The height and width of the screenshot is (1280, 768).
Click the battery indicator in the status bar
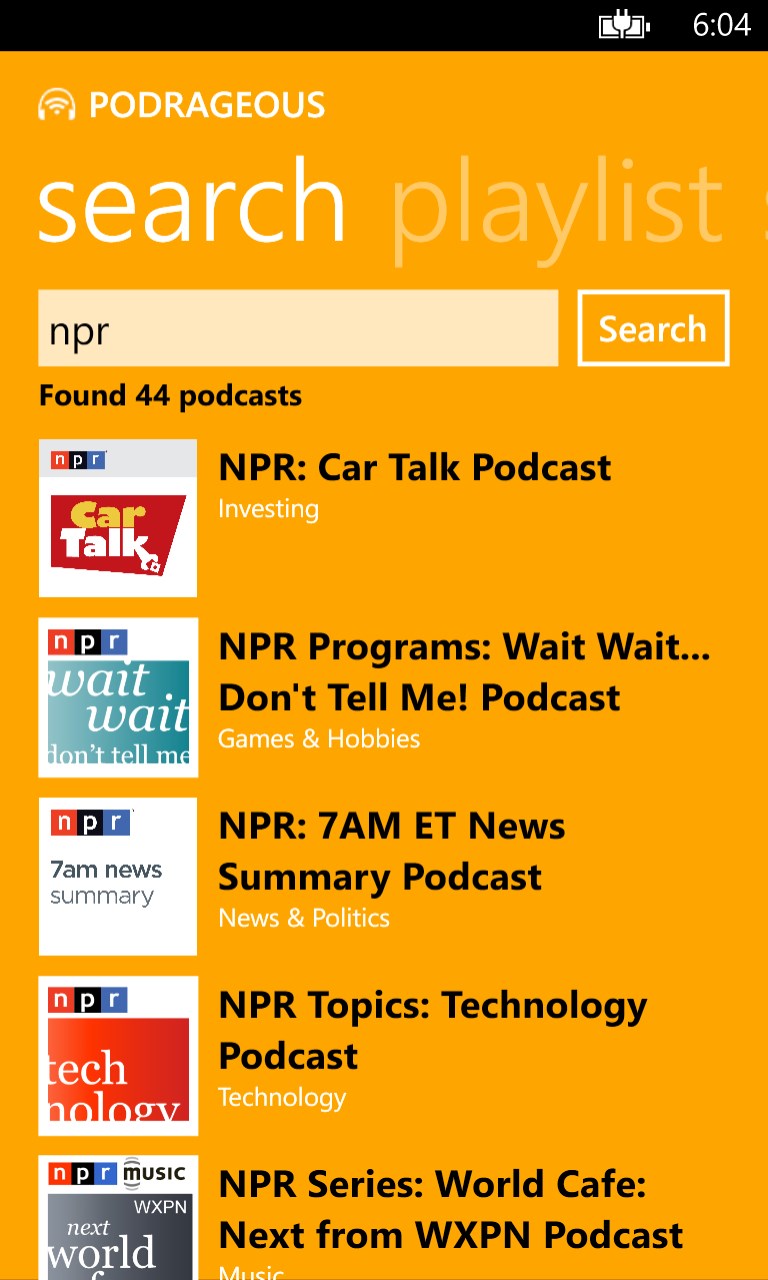tap(624, 25)
